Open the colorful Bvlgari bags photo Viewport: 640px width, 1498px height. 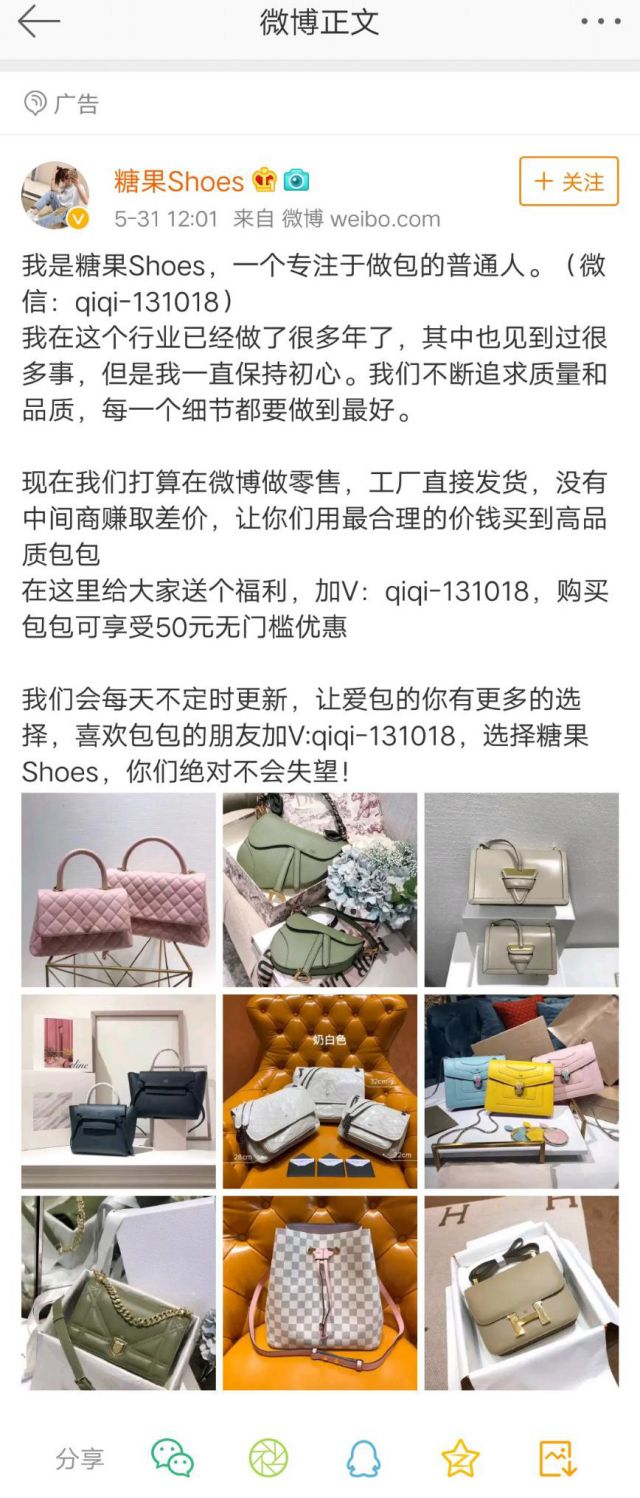(x=521, y=1090)
